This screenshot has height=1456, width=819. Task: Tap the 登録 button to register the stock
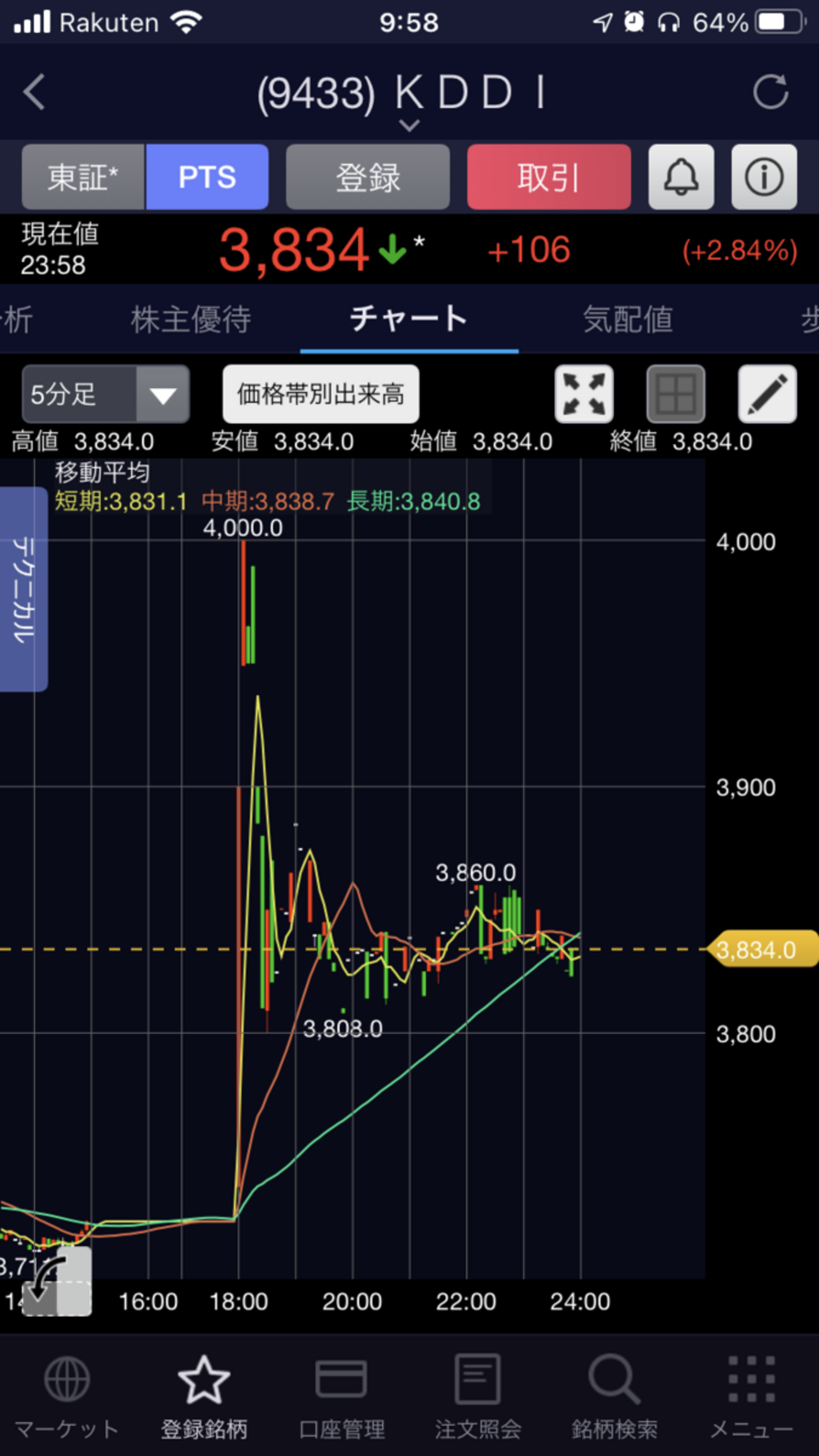point(368,177)
